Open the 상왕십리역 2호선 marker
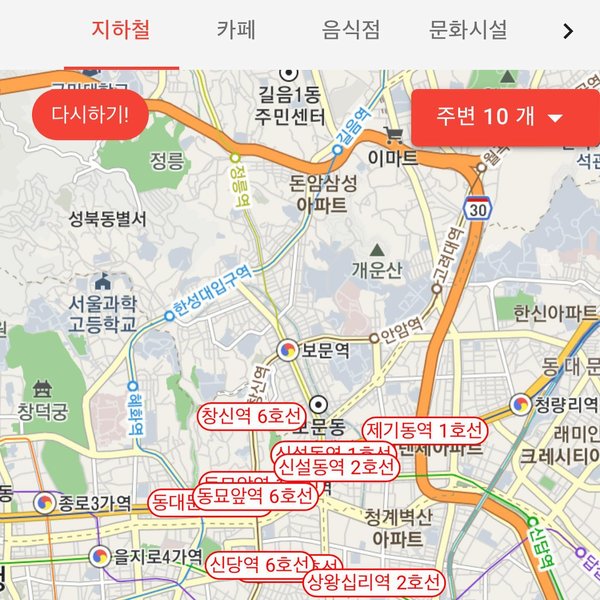 pos(373,583)
